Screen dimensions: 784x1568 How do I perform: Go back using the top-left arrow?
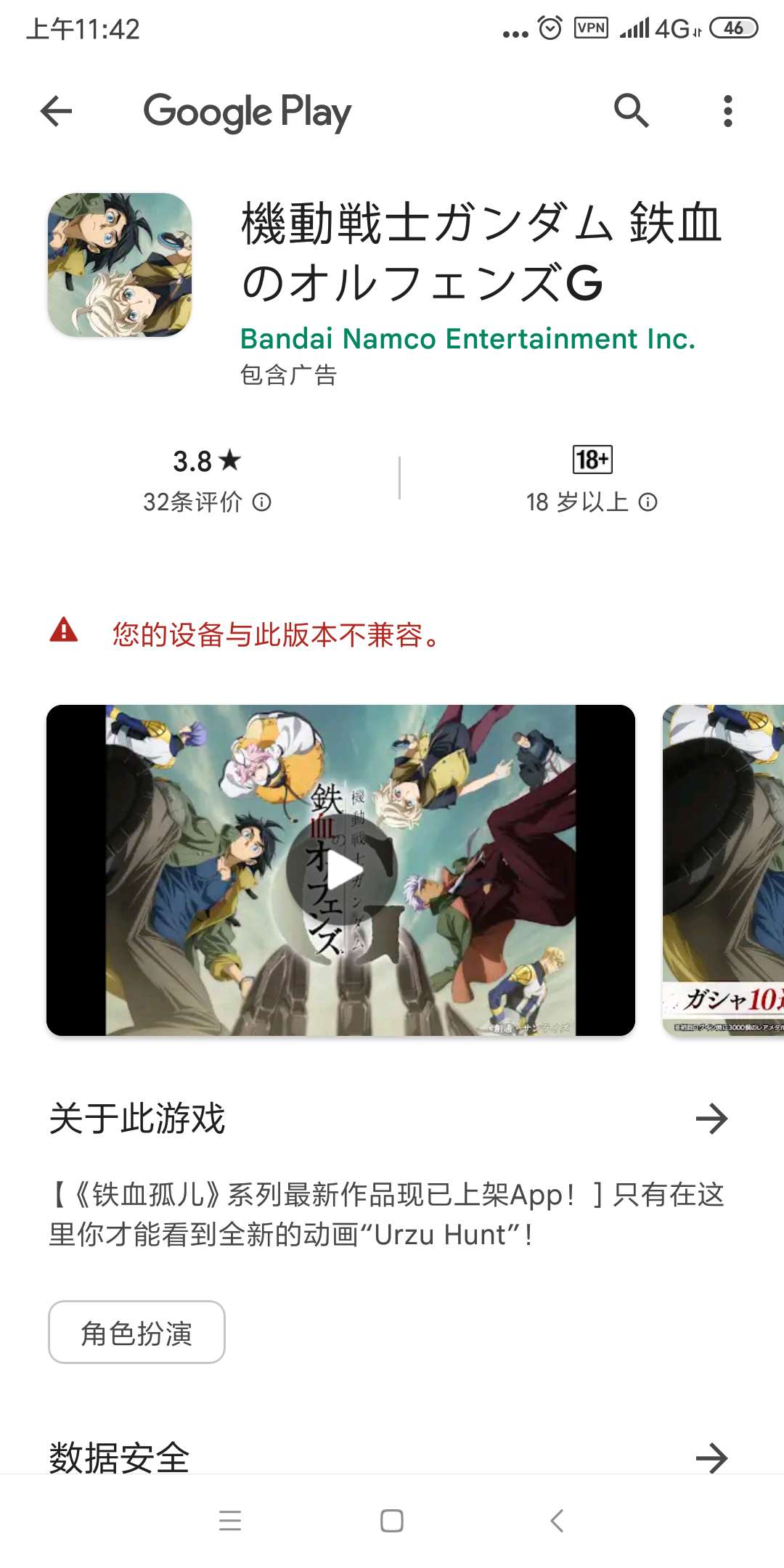click(x=57, y=111)
